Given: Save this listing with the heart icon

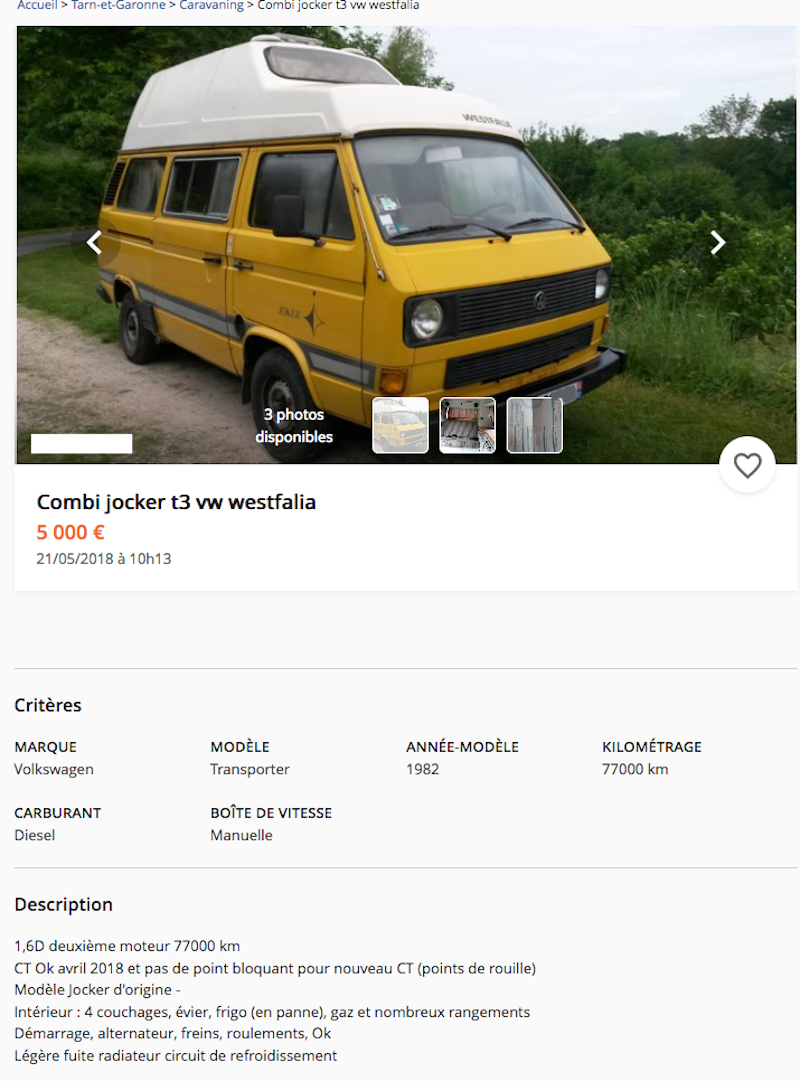Looking at the screenshot, I should point(747,465).
